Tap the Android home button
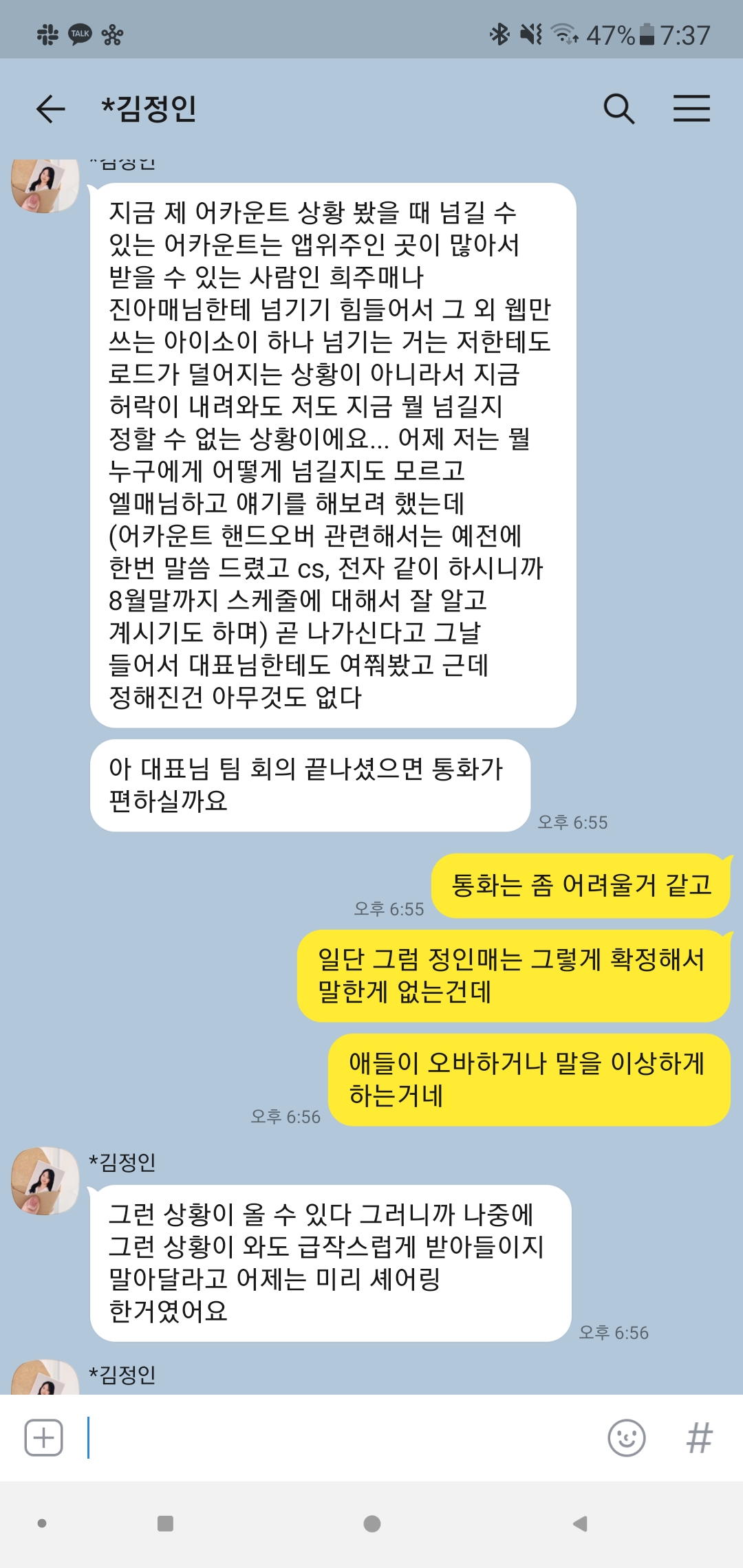 tap(371, 1524)
